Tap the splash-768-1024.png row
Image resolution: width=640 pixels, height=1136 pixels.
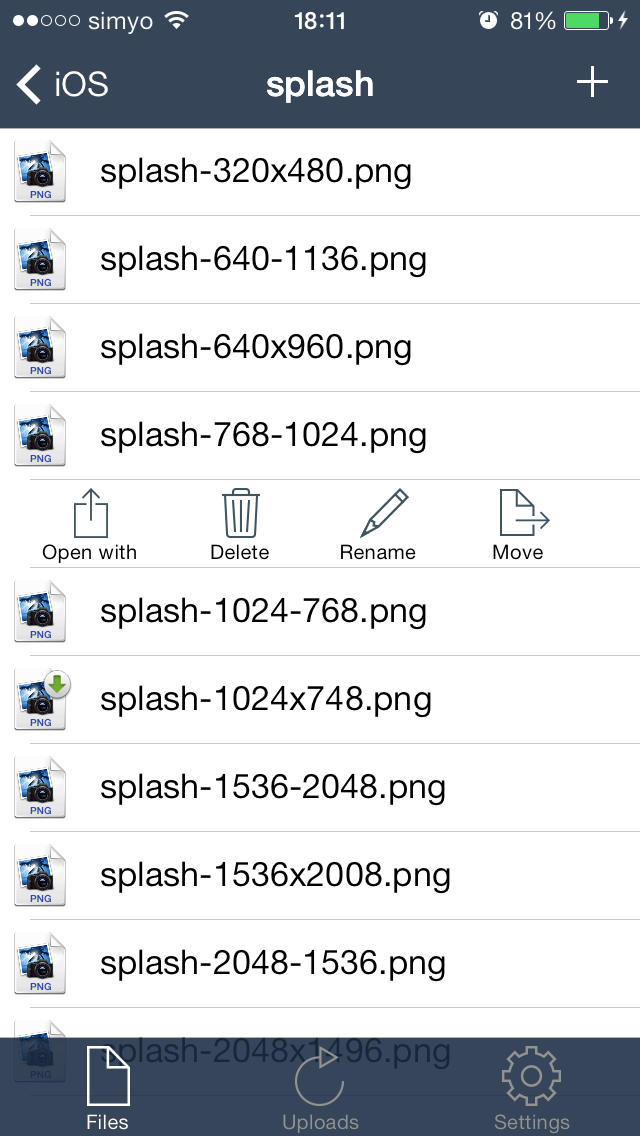point(320,435)
